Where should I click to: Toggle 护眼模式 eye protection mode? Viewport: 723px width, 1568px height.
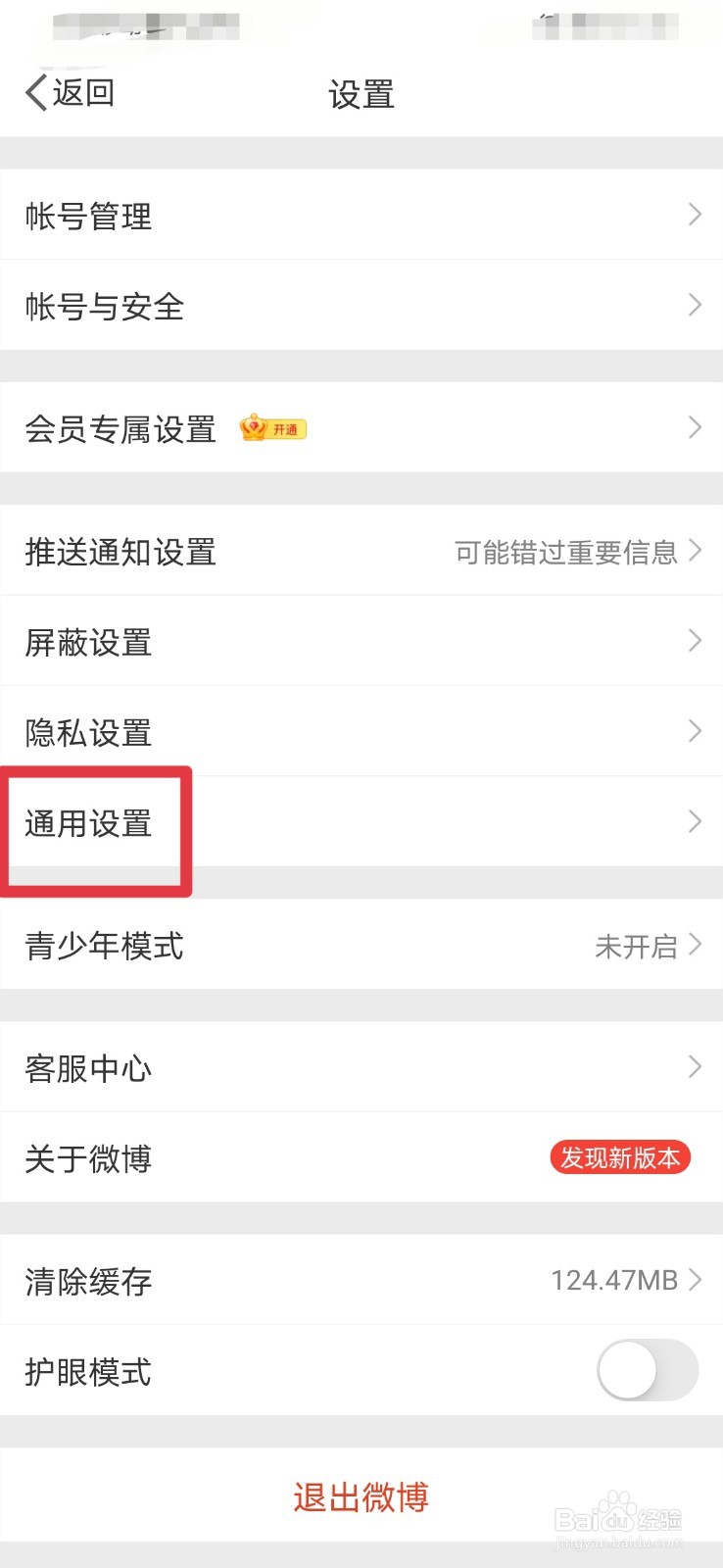click(x=646, y=1370)
